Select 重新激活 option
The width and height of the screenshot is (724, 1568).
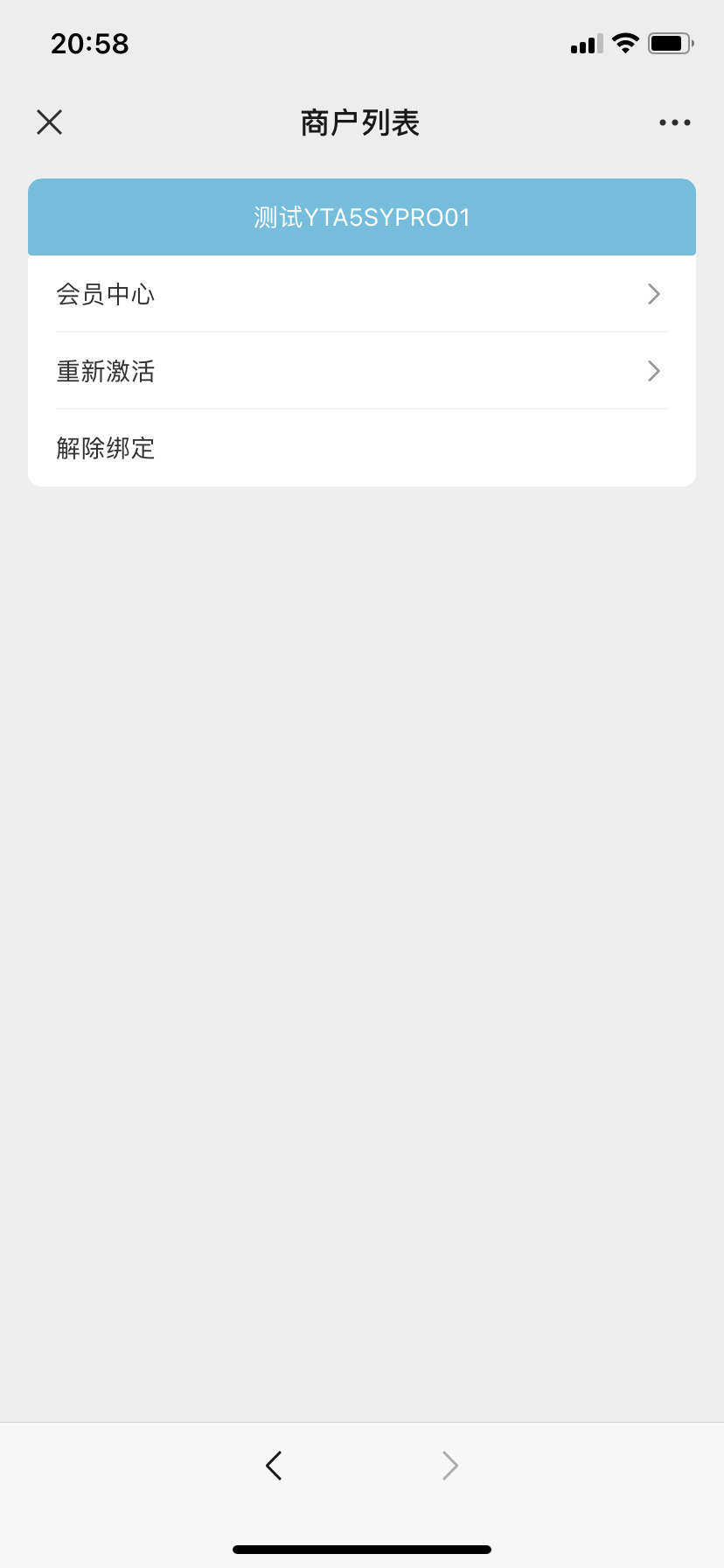pyautogui.click(x=361, y=371)
